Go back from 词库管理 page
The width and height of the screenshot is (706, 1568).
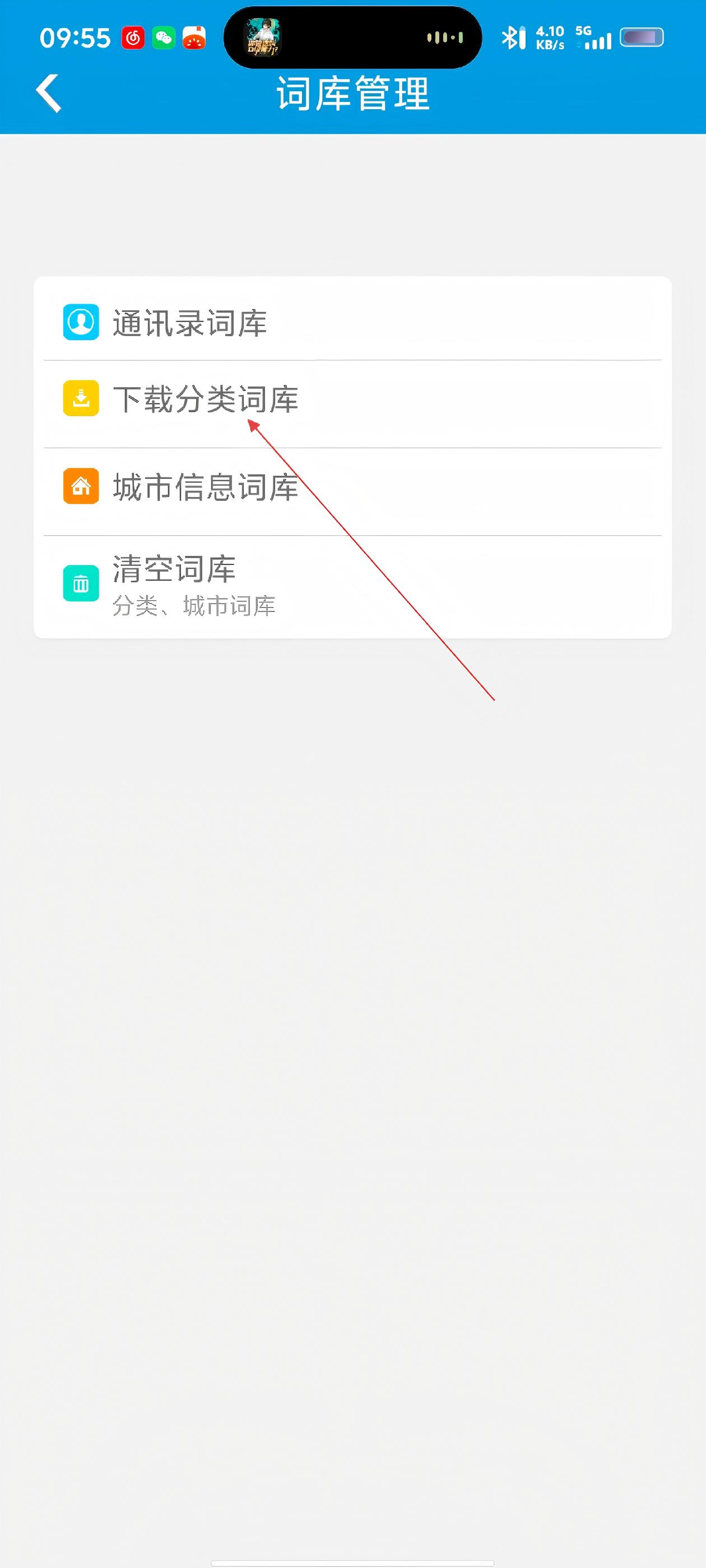click(49, 93)
